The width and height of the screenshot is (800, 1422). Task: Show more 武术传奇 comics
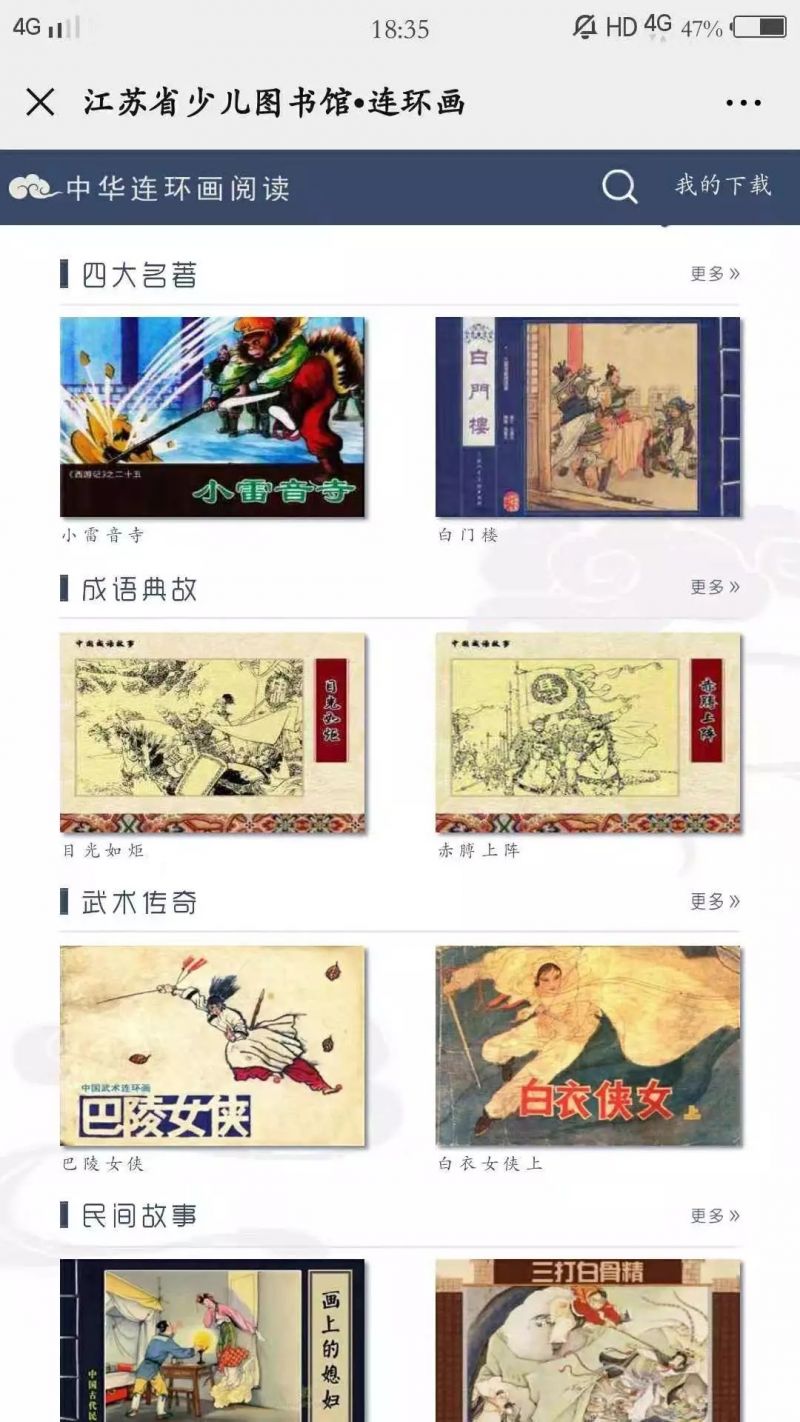[x=715, y=901]
